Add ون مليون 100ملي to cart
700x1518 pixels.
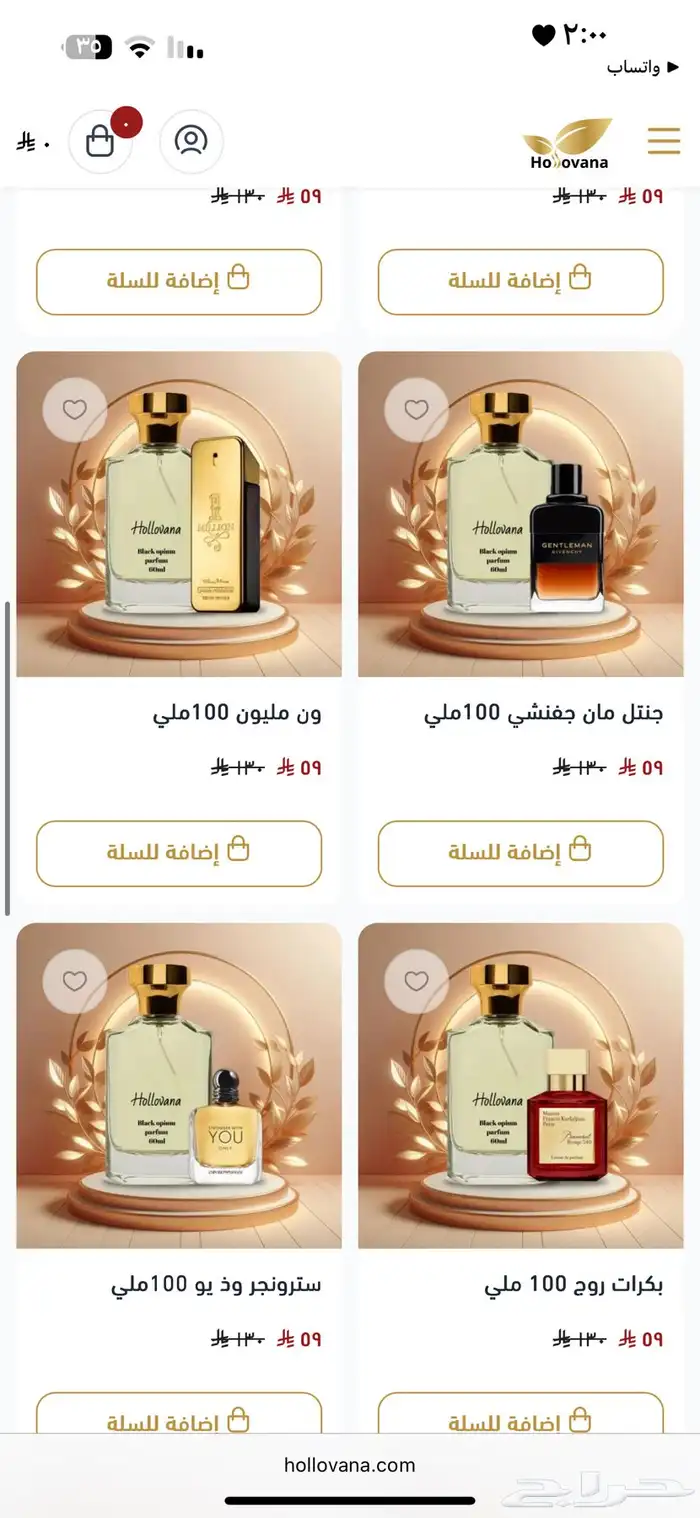(179, 853)
